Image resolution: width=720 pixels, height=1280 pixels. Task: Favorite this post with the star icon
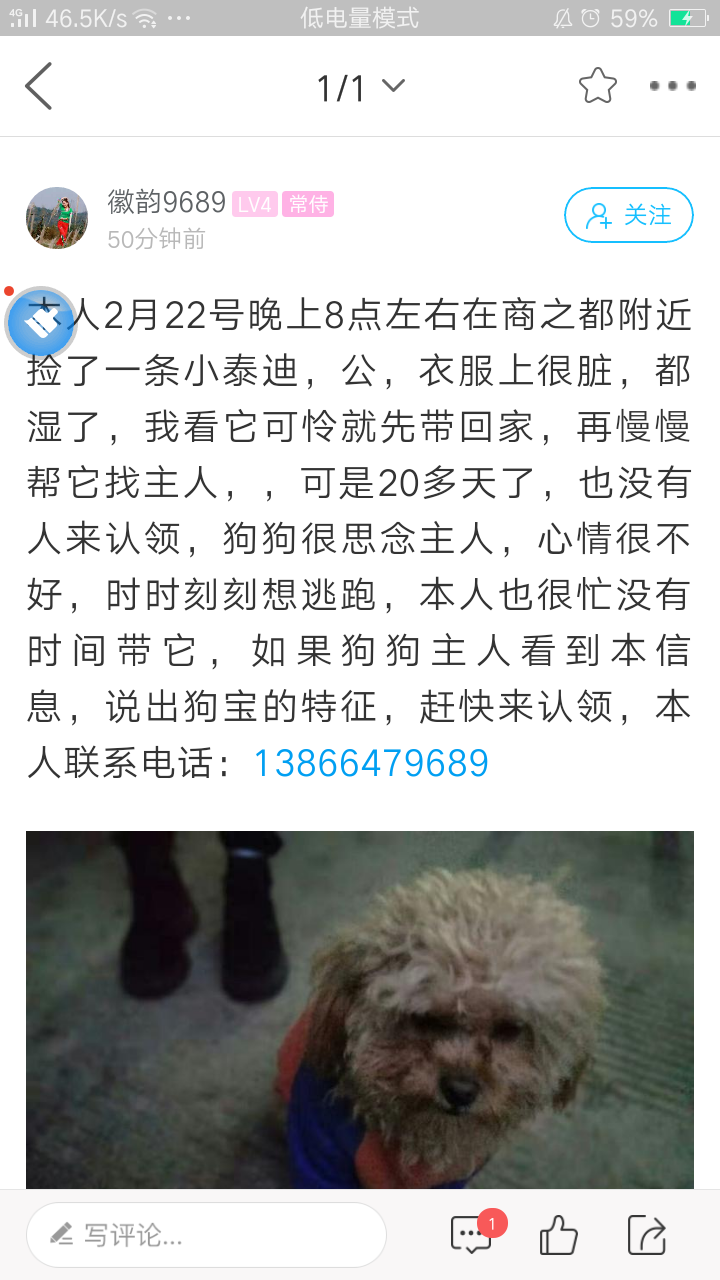[598, 86]
